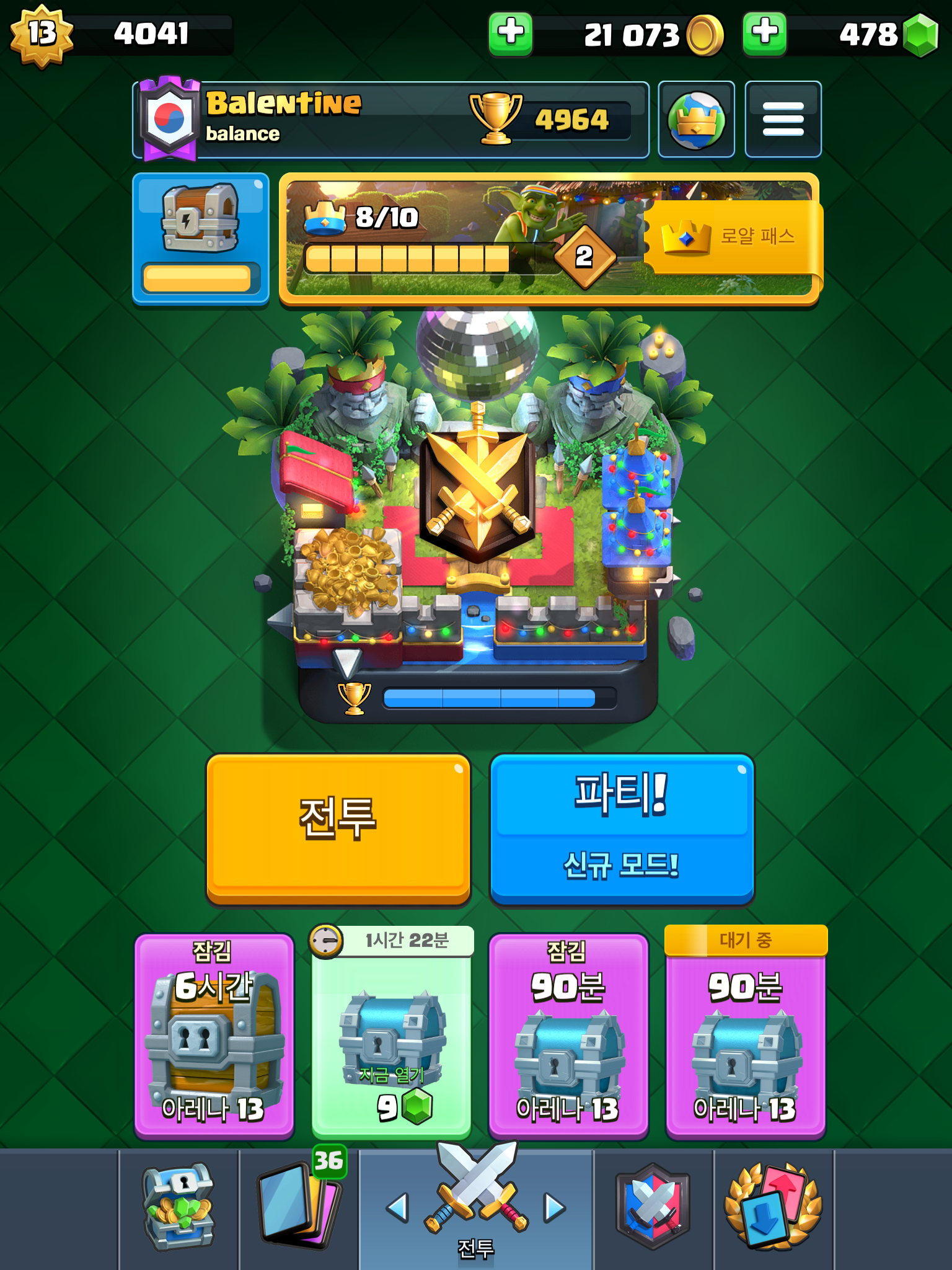Image resolution: width=952 pixels, height=1270 pixels.
Task: Open the lightning chest reward tile
Action: (200, 238)
